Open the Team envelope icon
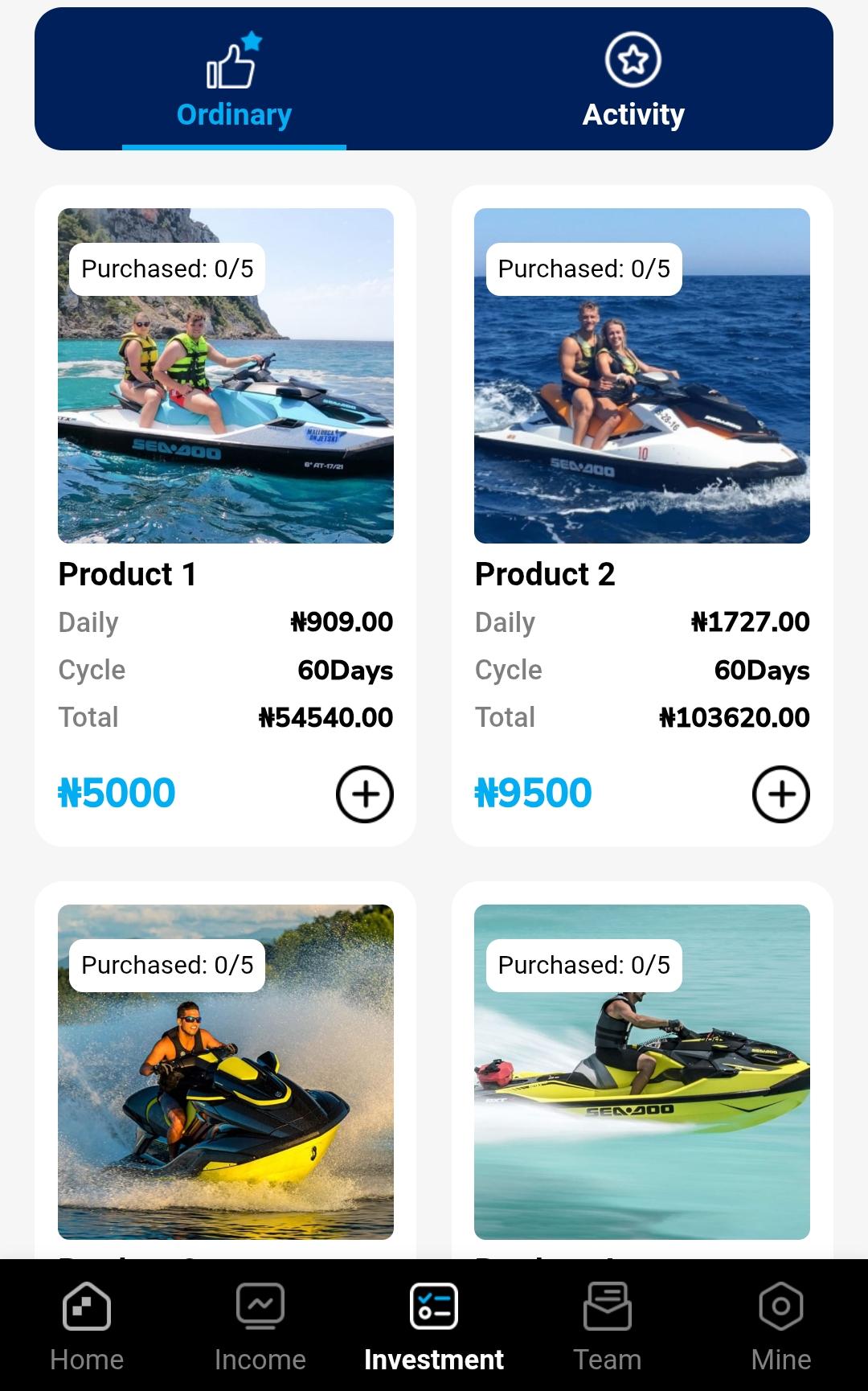The width and height of the screenshot is (868, 1391). pos(608,1308)
